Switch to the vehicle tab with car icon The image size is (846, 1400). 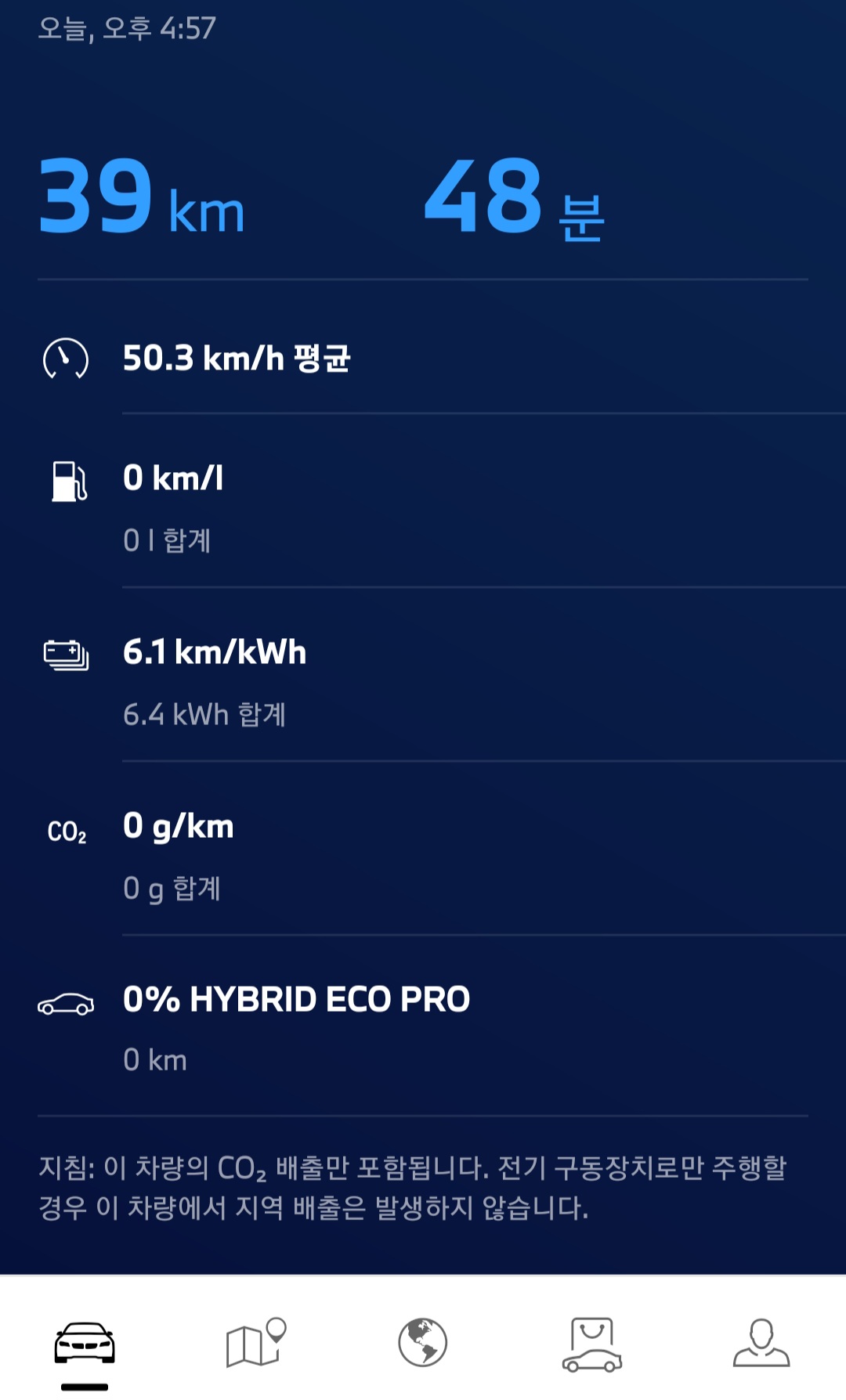point(85,1344)
